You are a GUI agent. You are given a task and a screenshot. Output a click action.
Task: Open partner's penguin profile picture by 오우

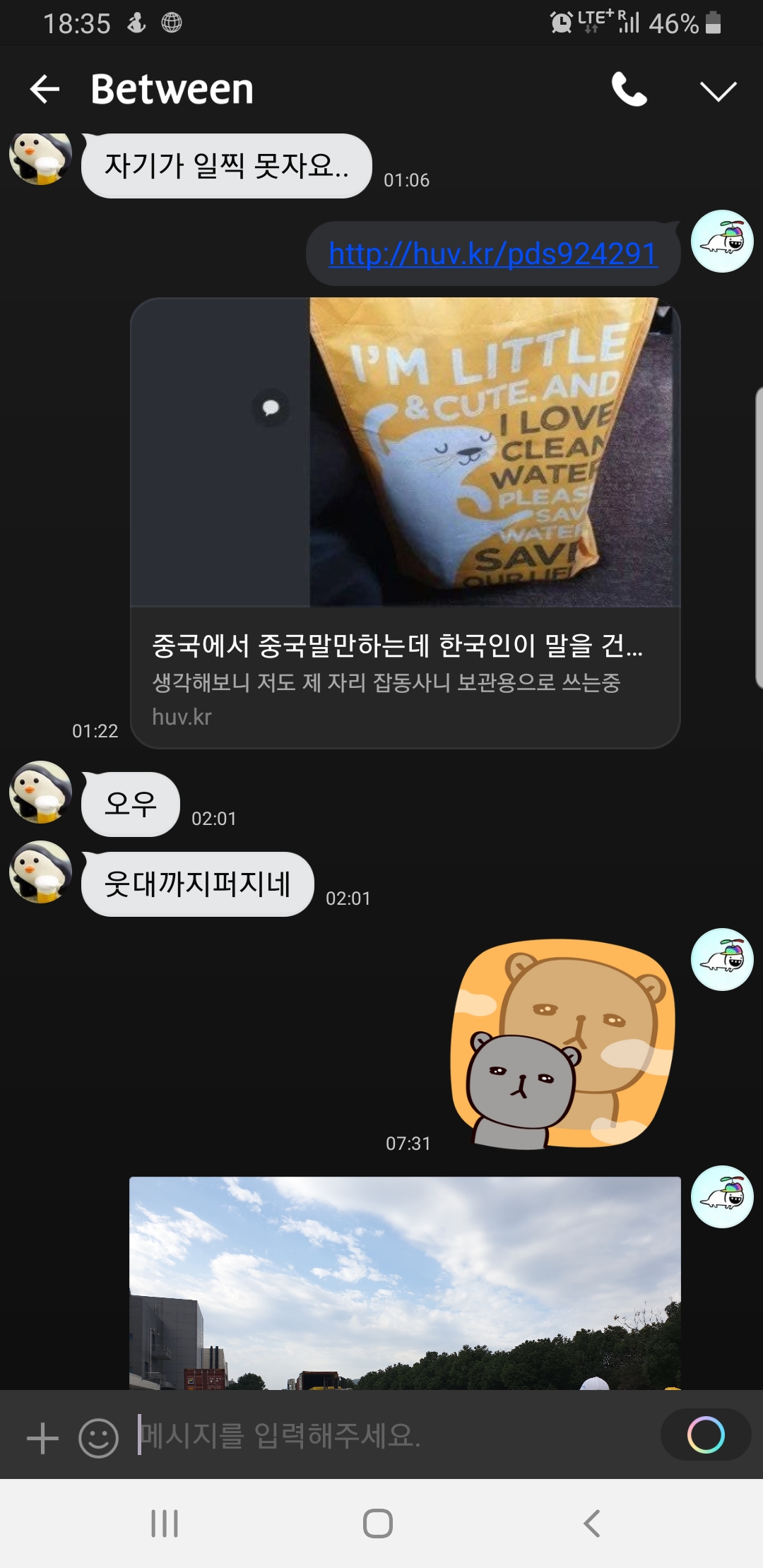40,792
